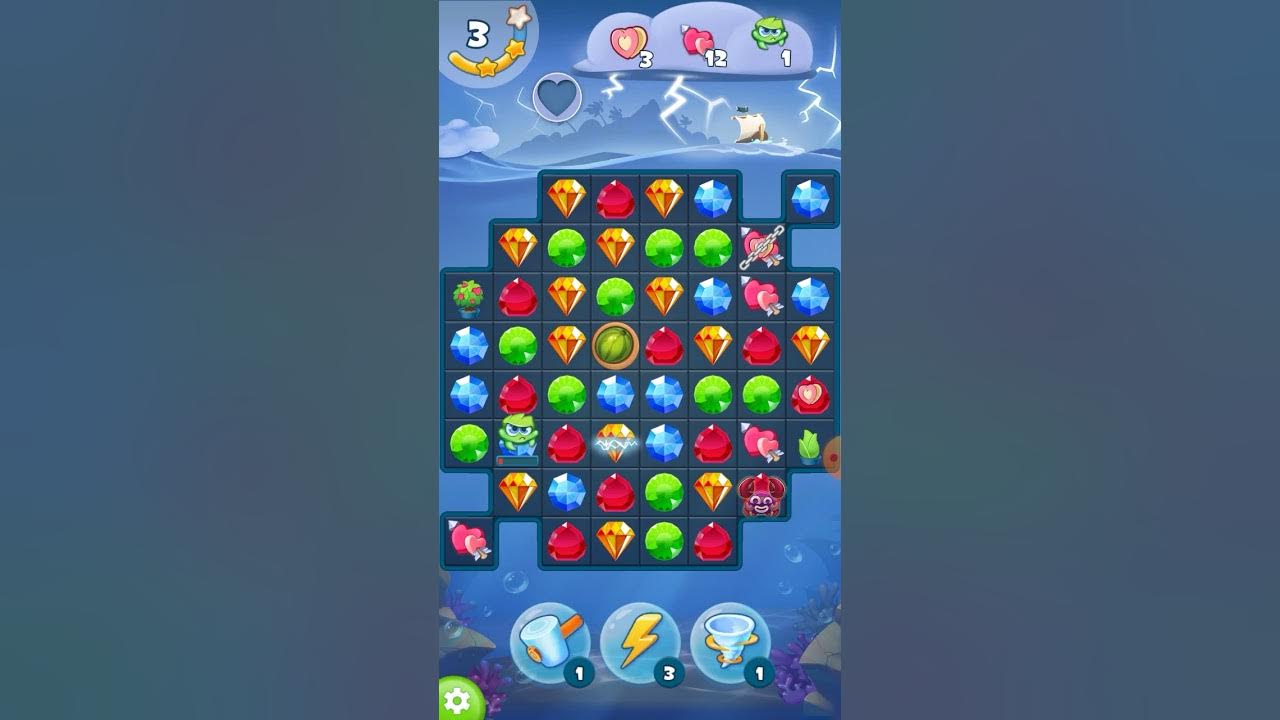The height and width of the screenshot is (720, 1280).
Task: Tap the electrified orange diamond gem
Action: coord(615,442)
